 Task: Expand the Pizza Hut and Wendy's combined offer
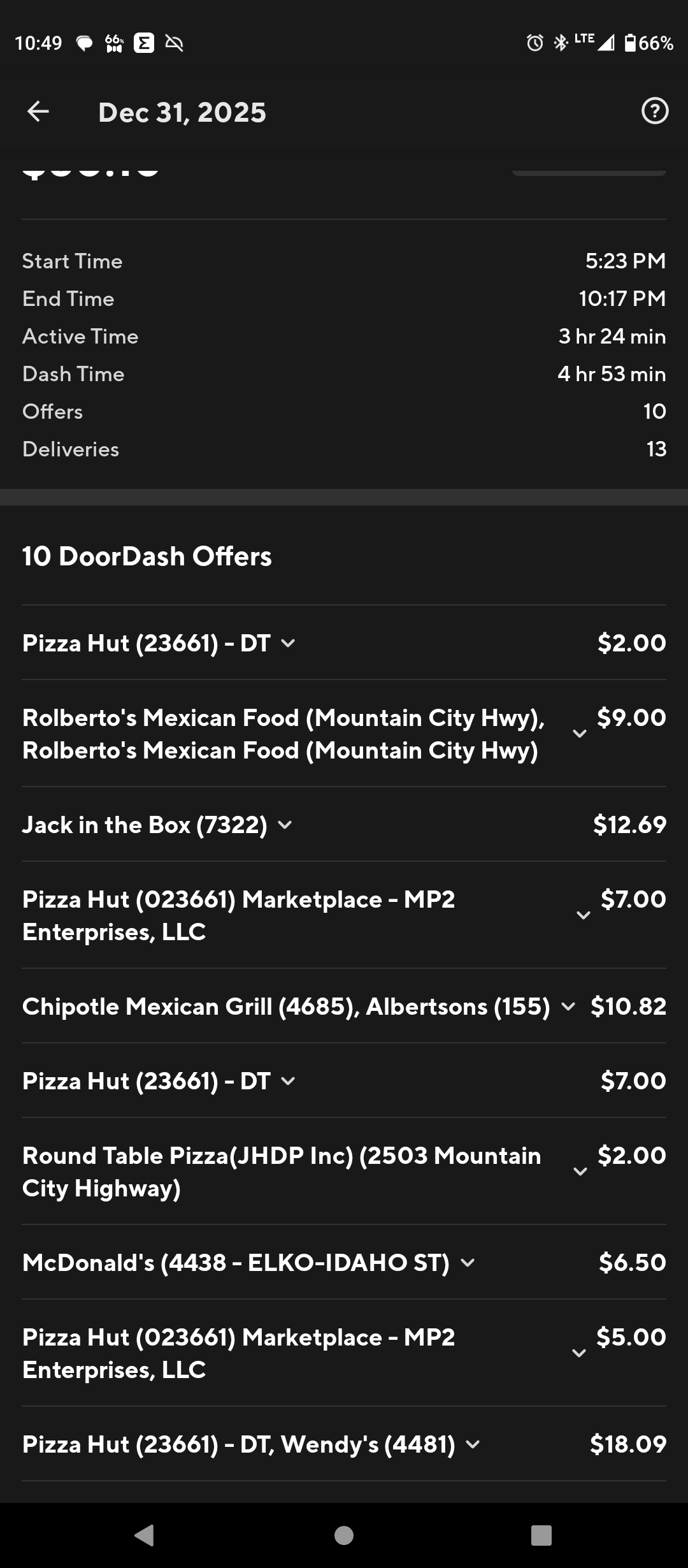click(x=473, y=1444)
